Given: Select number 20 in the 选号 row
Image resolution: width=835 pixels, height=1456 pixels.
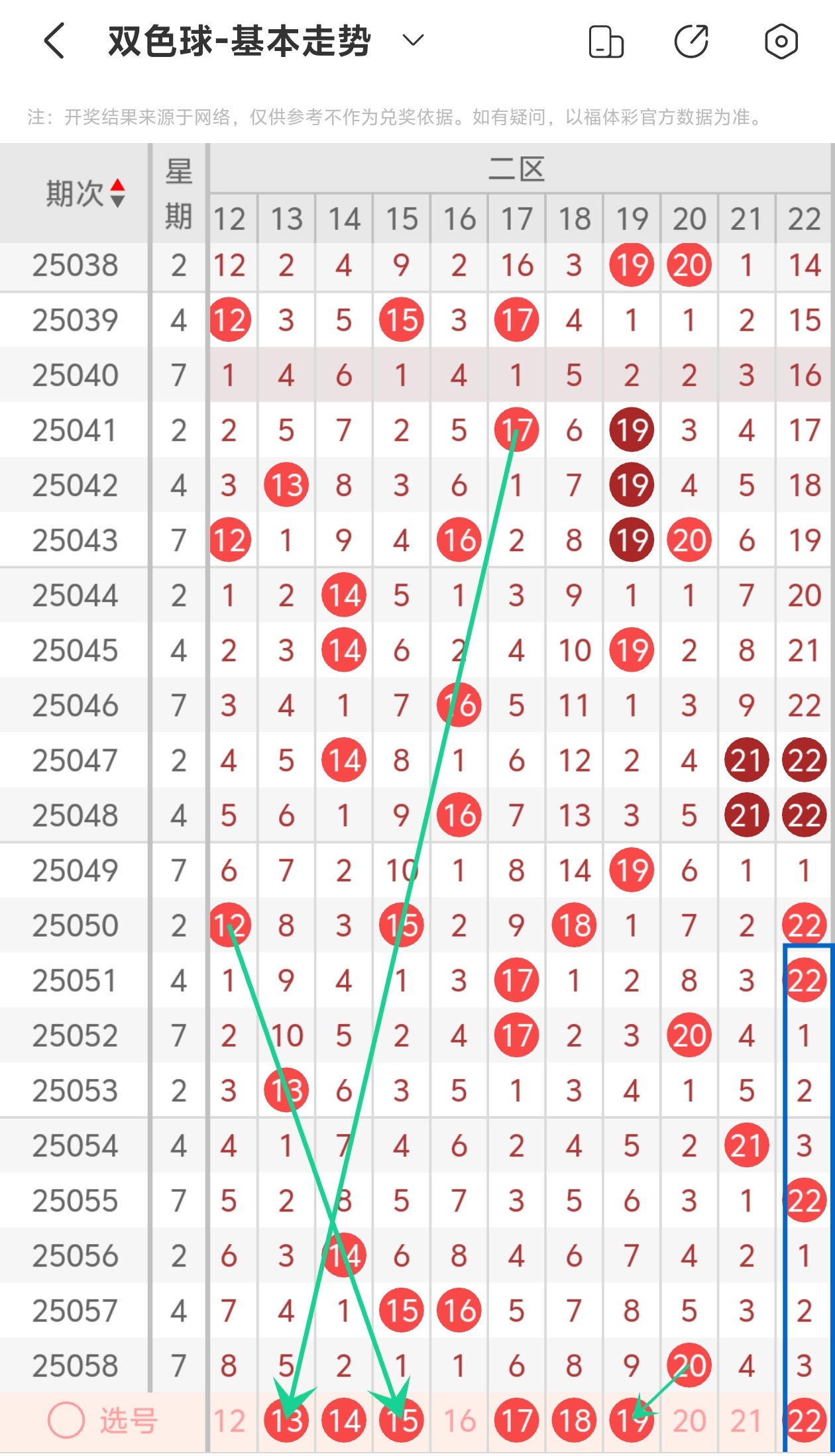Looking at the screenshot, I should [689, 1420].
